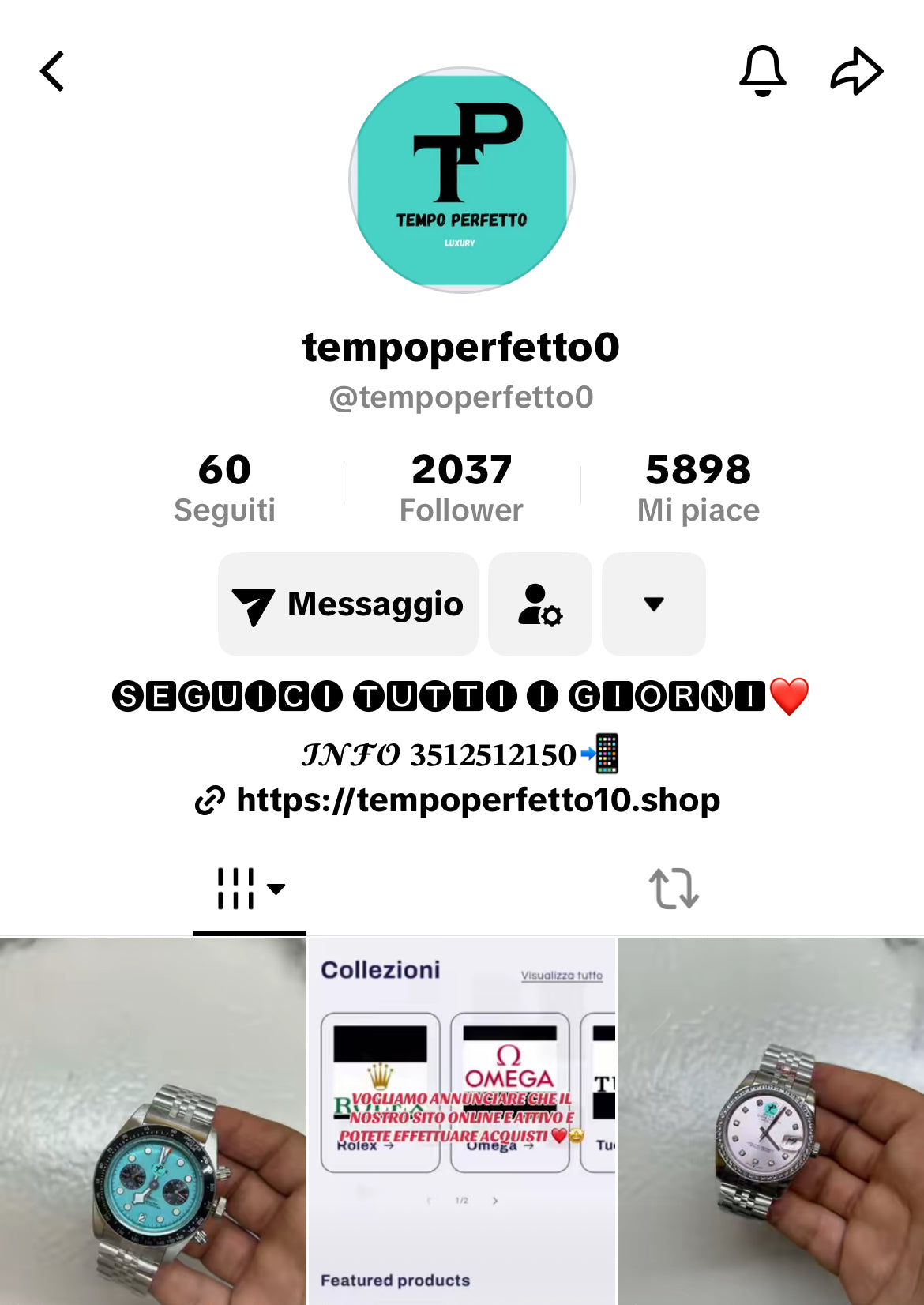
Task: Share this profile
Action: [856, 71]
